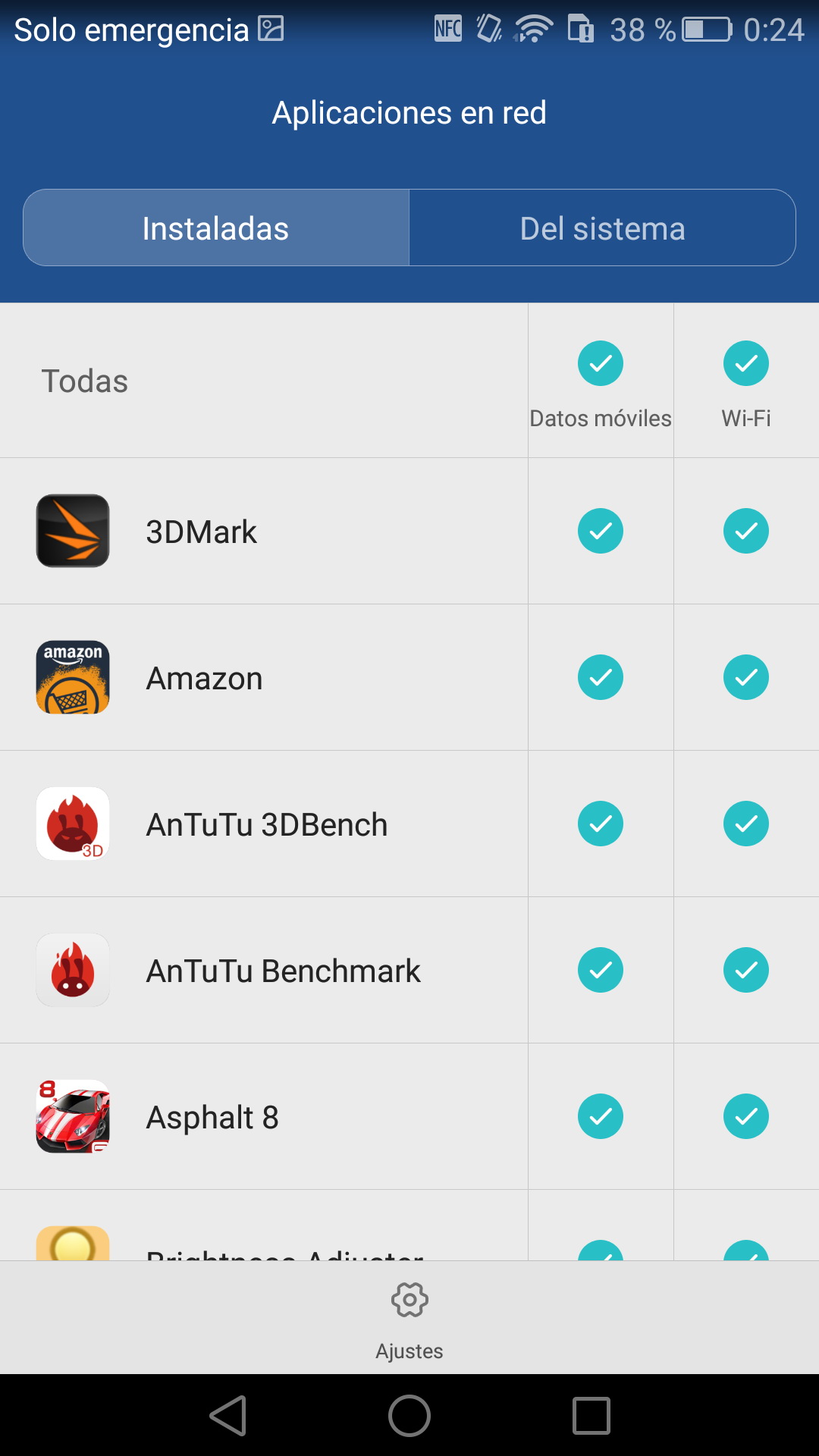The width and height of the screenshot is (819, 1456).
Task: Uncheck Datos móviles for all apps
Action: click(x=601, y=363)
